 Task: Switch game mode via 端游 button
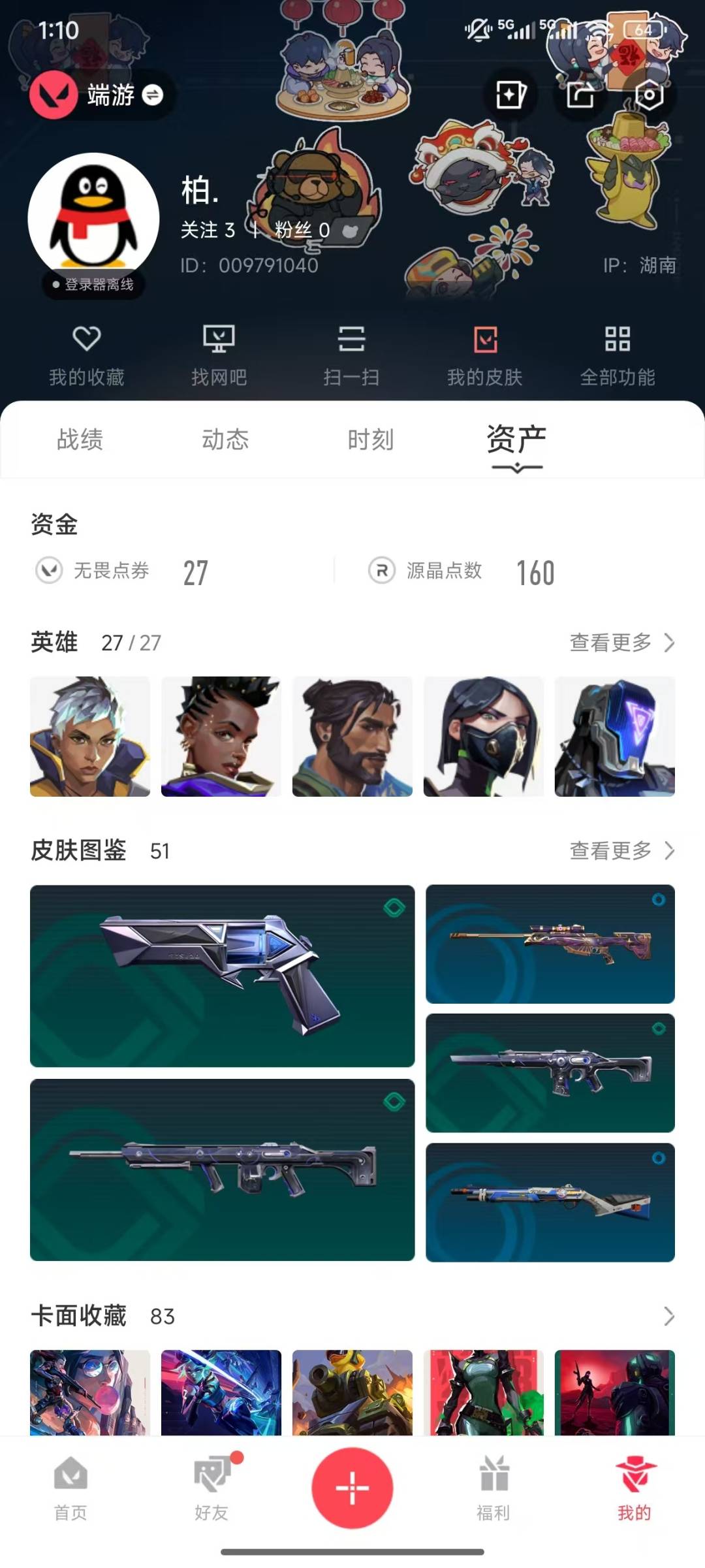click(102, 95)
